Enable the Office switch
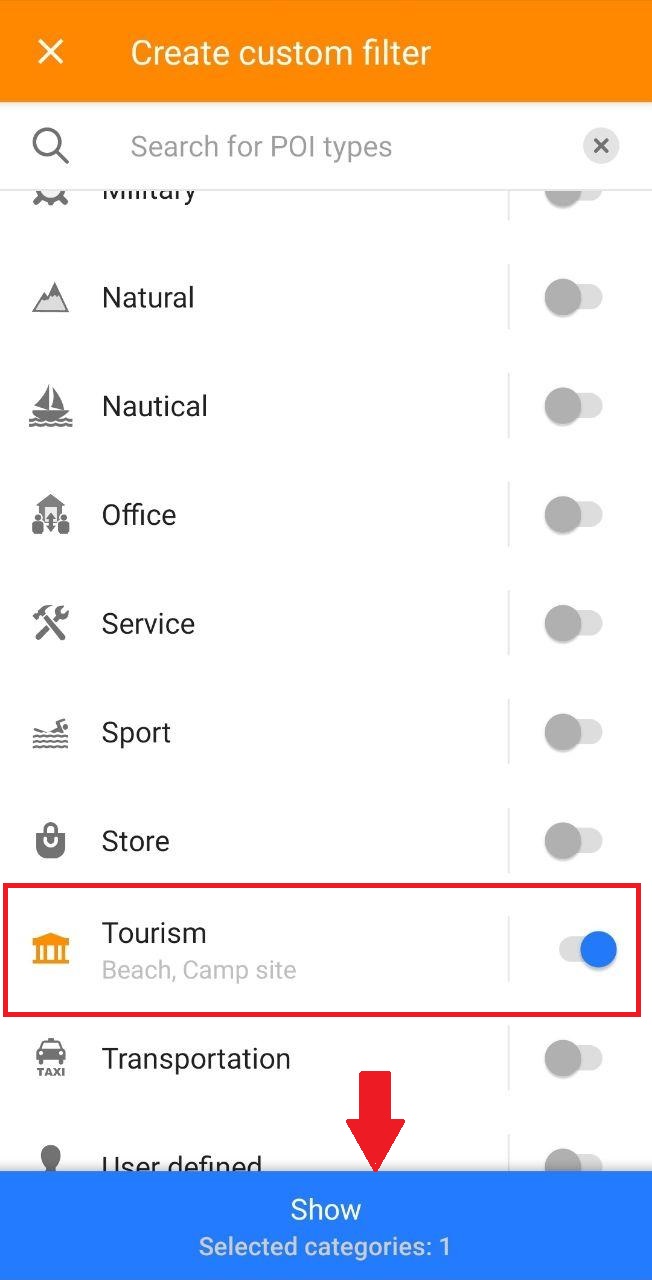652x1280 pixels. [573, 515]
